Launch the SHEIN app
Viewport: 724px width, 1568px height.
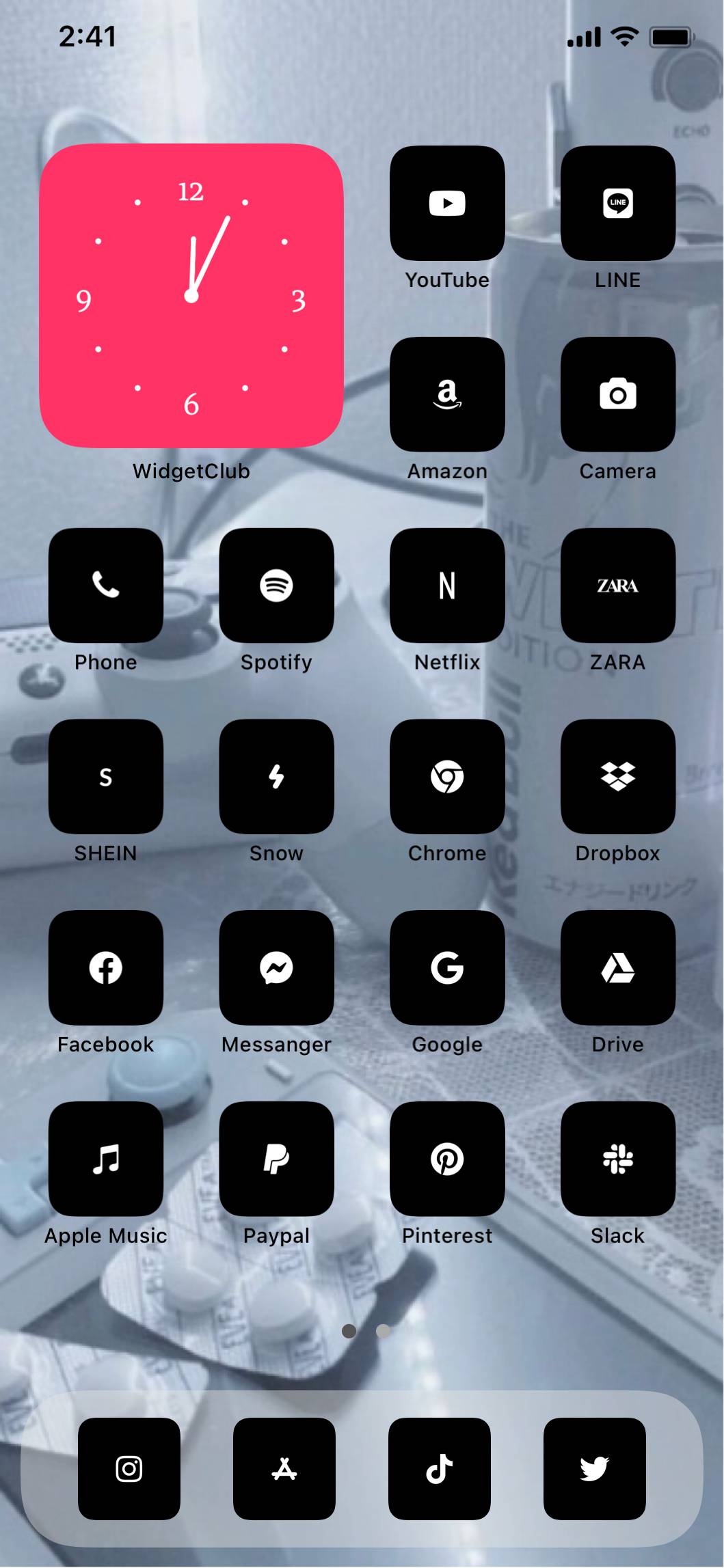[x=106, y=777]
